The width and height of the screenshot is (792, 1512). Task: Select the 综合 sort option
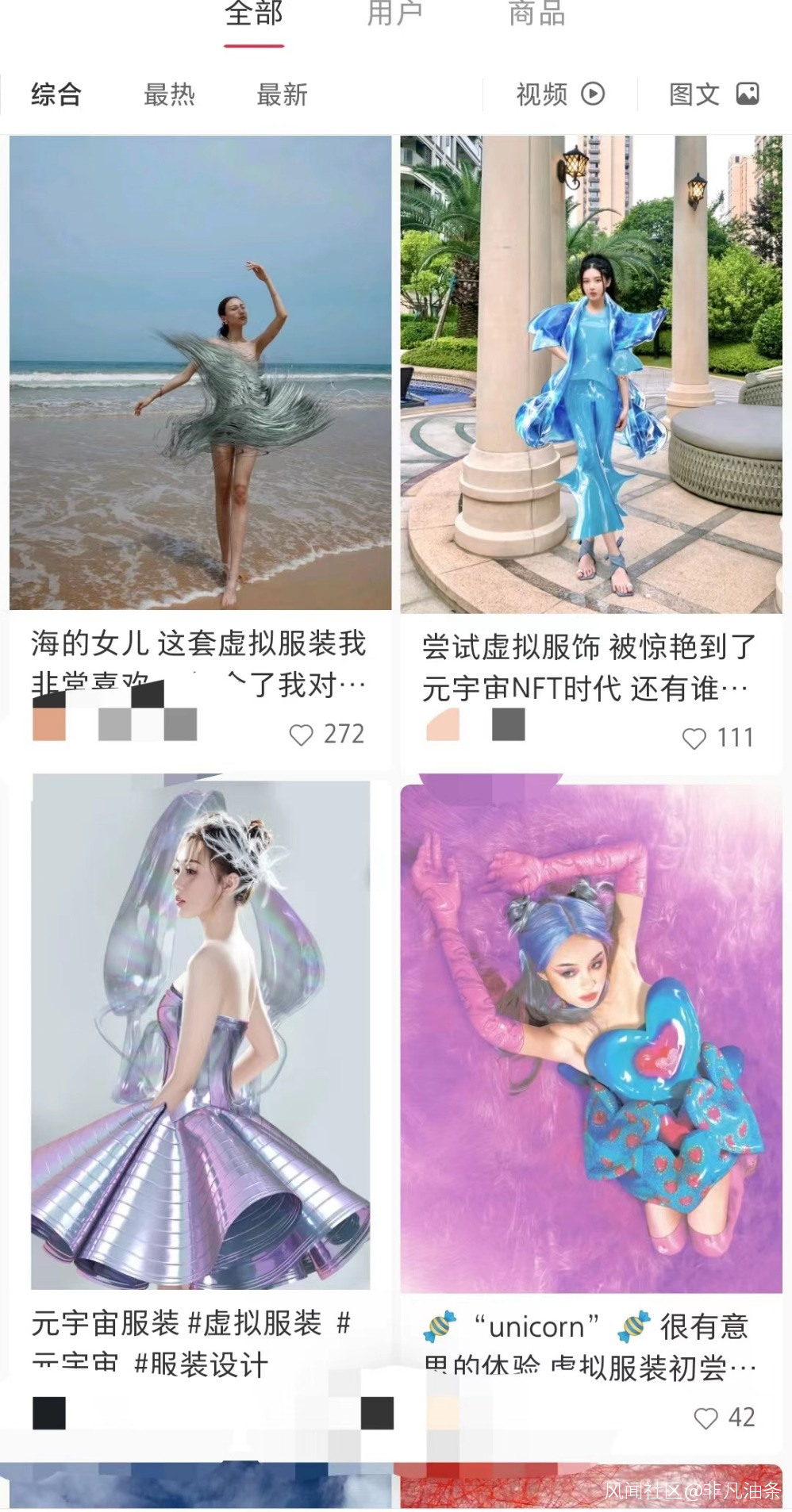coord(56,95)
